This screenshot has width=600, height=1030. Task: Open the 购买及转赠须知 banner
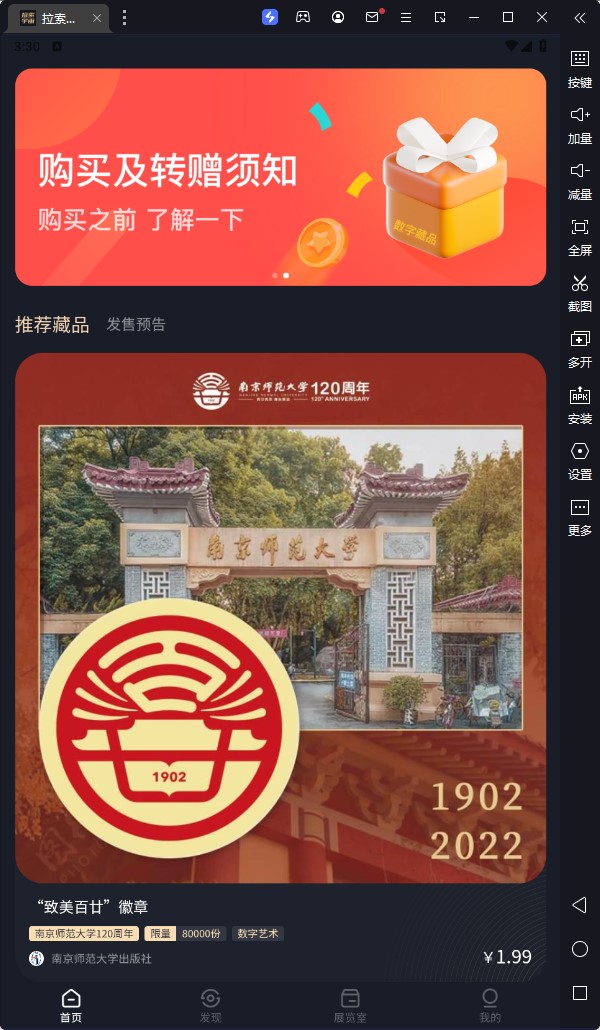point(280,177)
